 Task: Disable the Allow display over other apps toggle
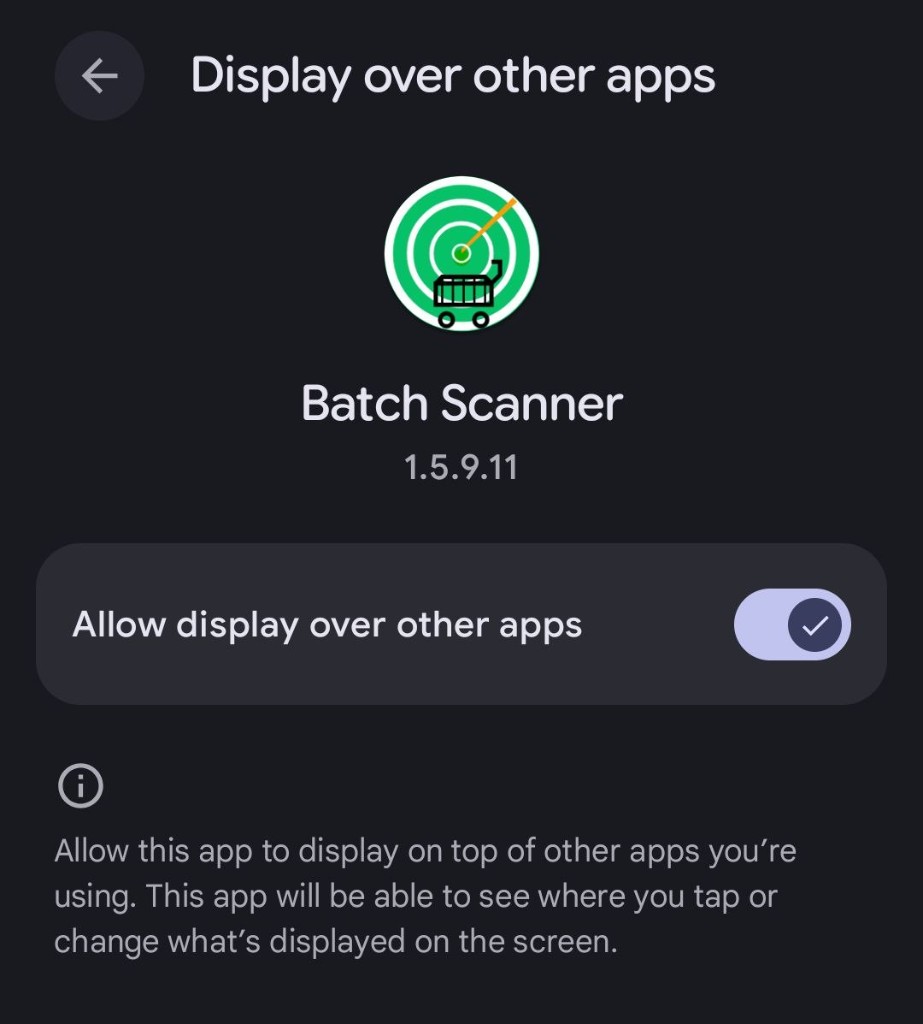tap(792, 624)
